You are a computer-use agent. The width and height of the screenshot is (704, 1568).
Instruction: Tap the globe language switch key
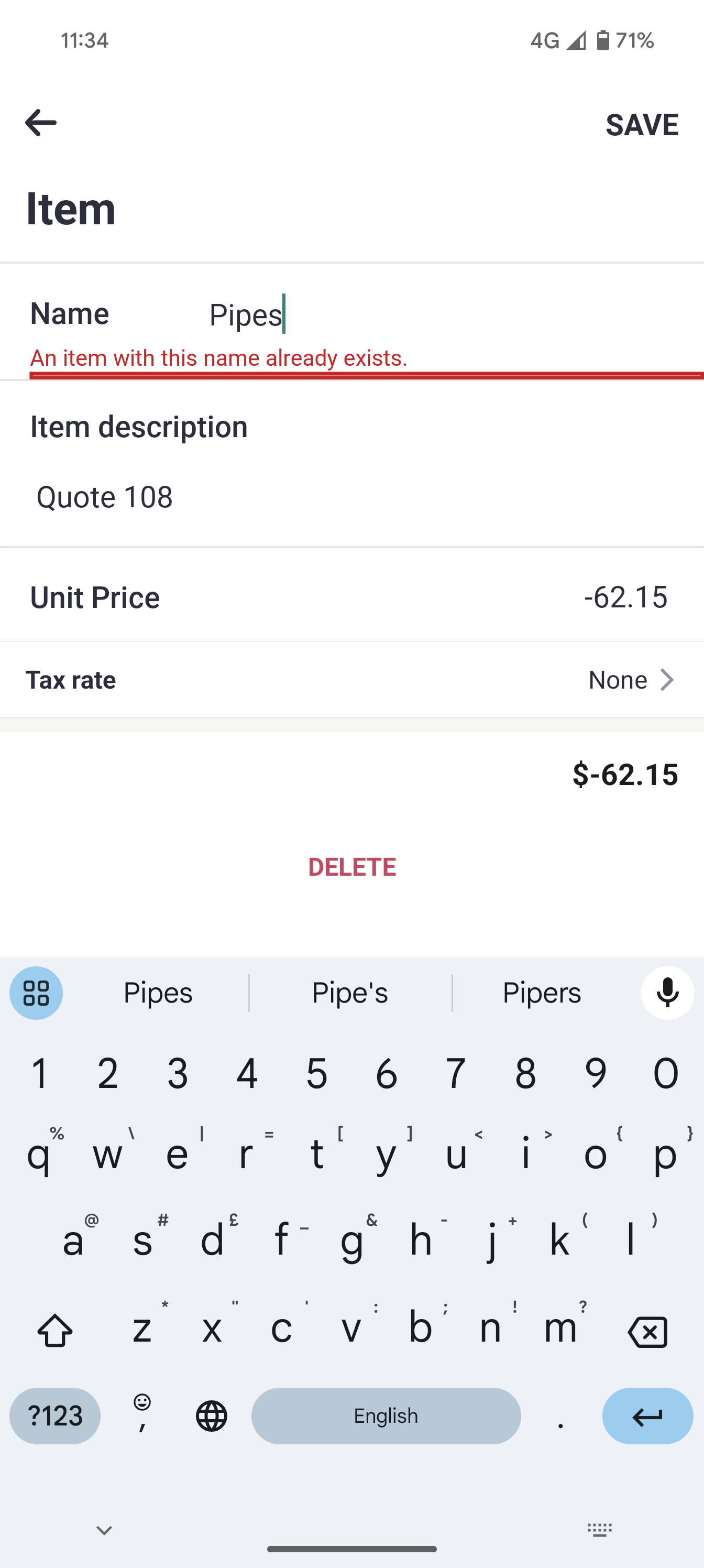211,1416
